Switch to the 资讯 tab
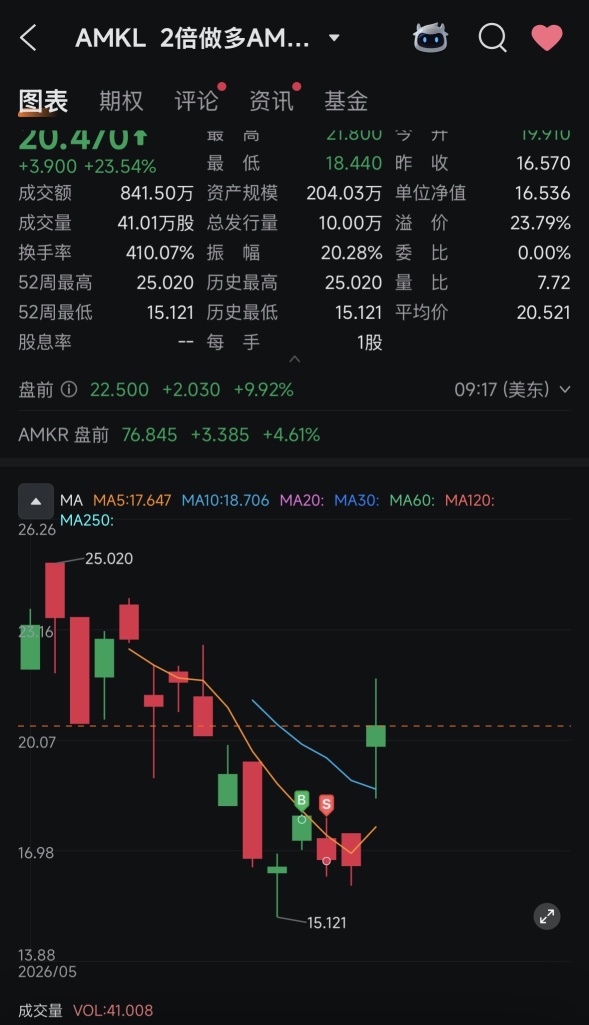This screenshot has height=1025, width=589. click(271, 101)
